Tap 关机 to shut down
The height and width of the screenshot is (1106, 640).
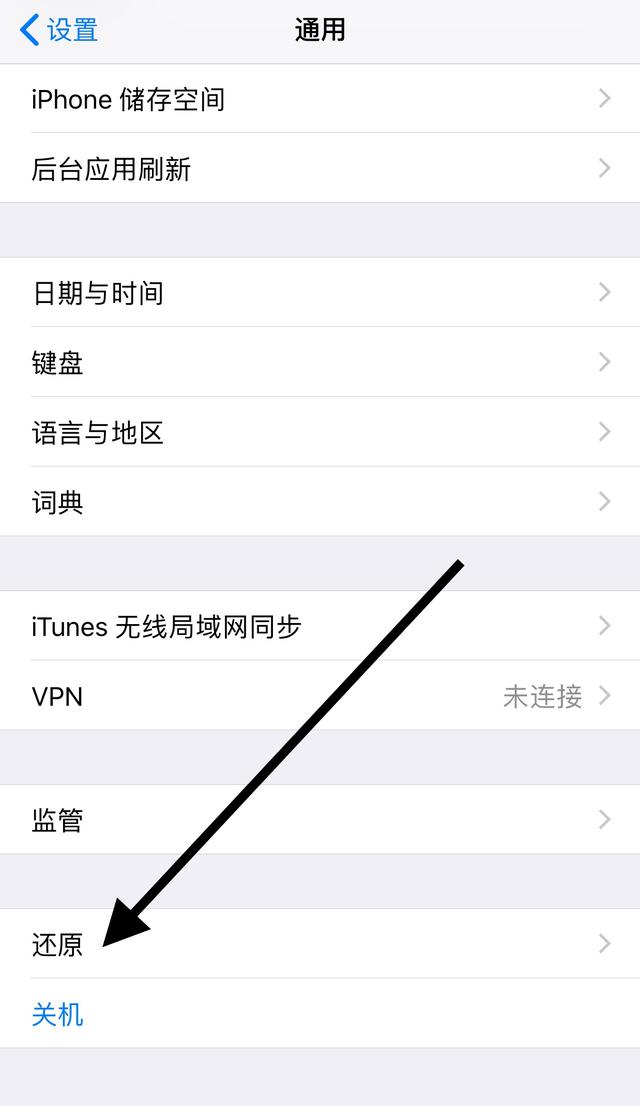click(320, 1014)
